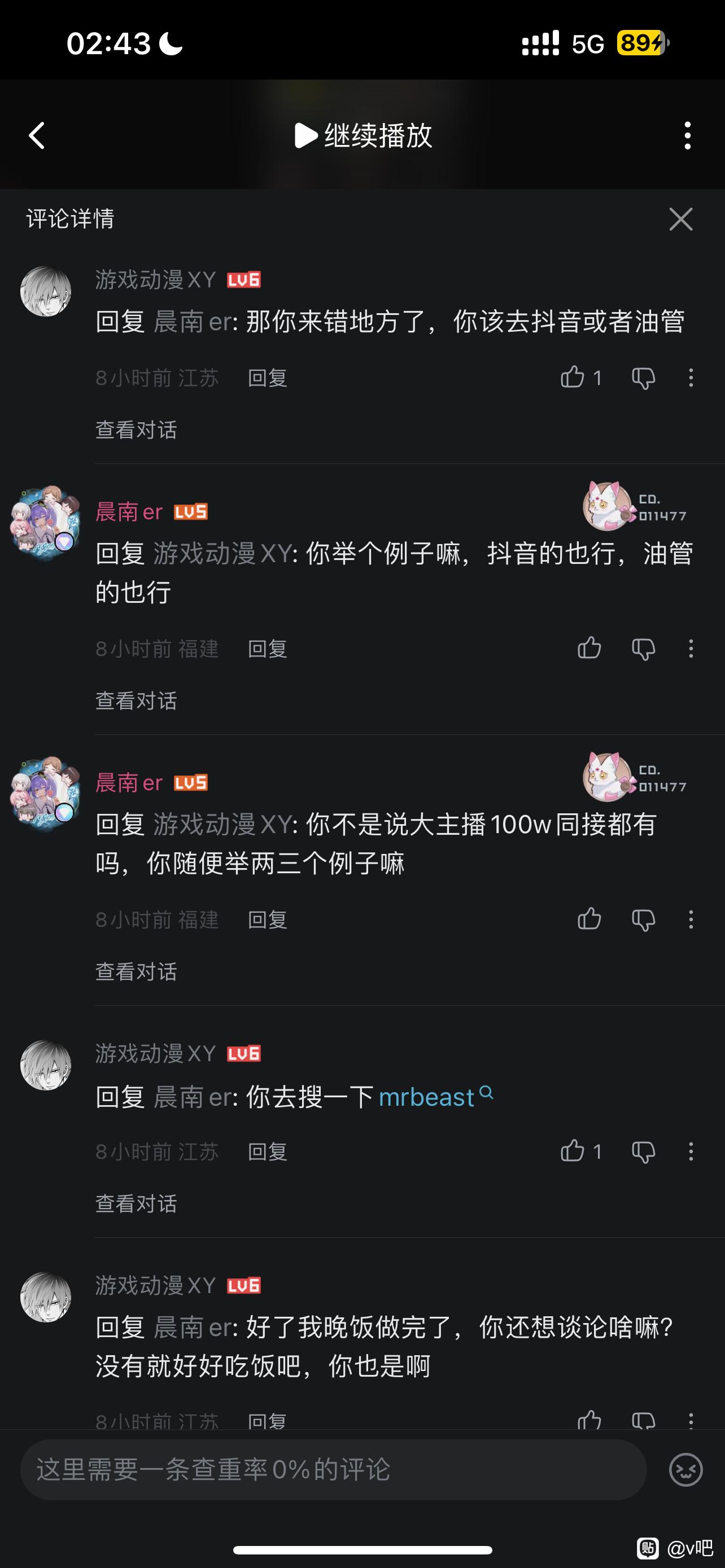View conversation under the 100w同接 comment

(x=136, y=971)
